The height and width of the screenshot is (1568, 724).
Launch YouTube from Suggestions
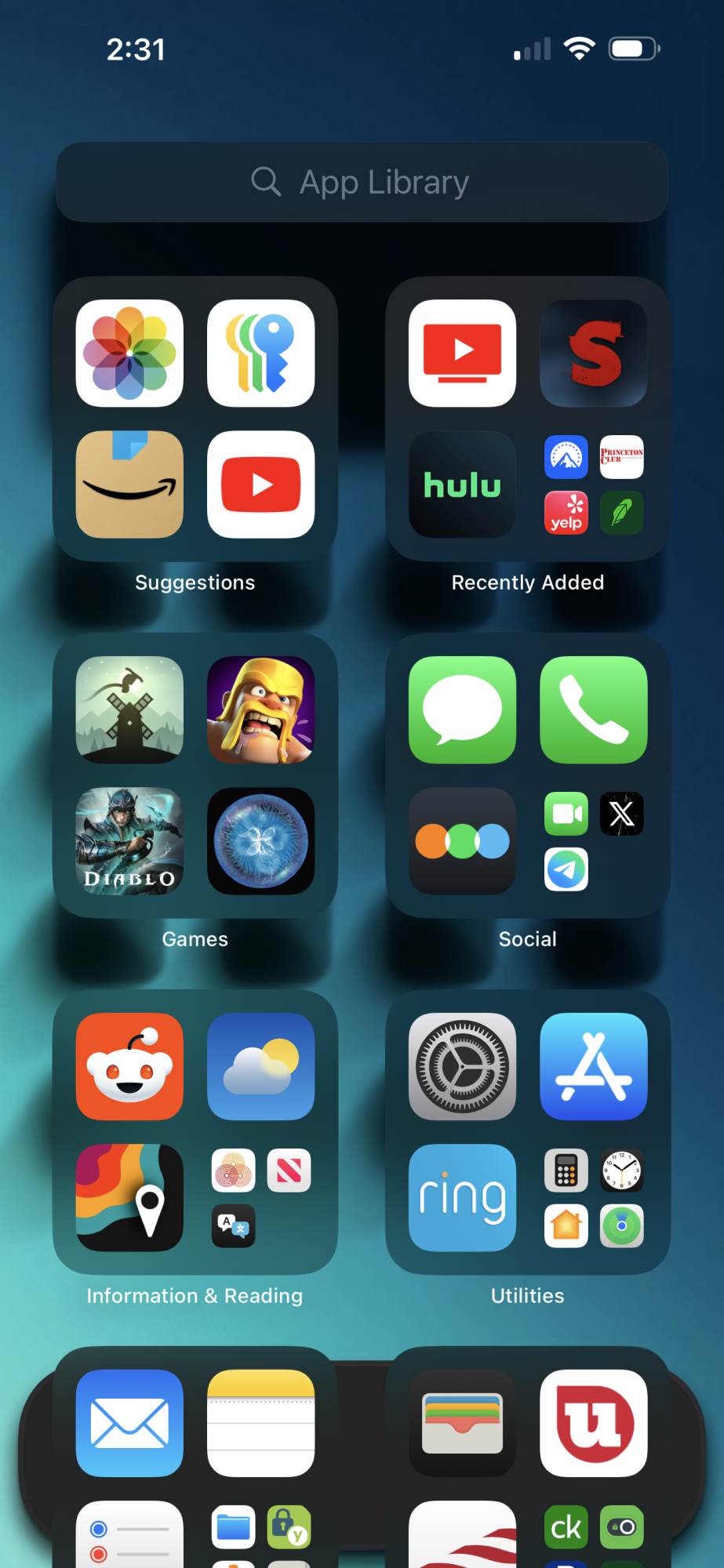coord(260,485)
